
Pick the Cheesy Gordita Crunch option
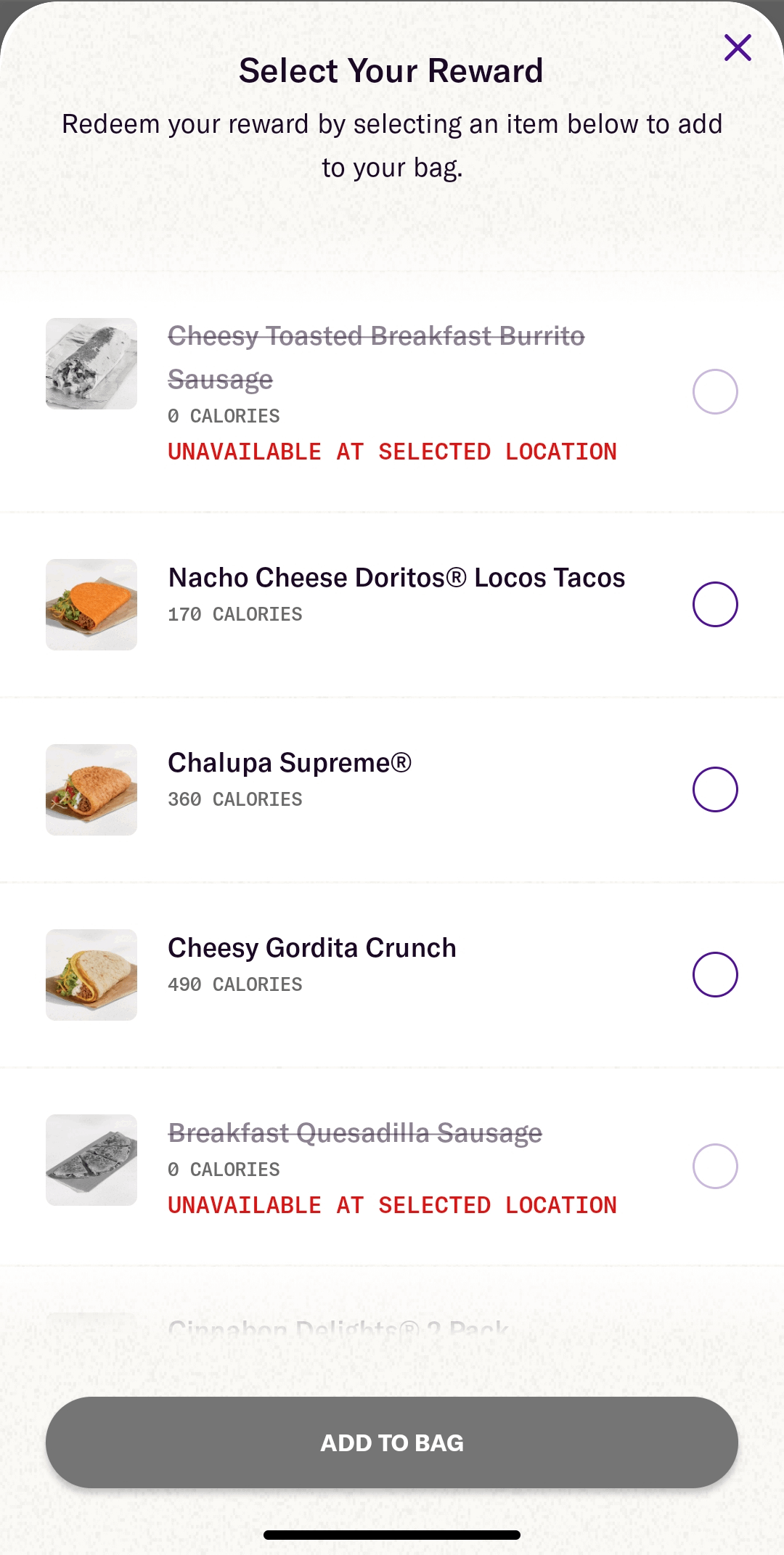point(715,974)
